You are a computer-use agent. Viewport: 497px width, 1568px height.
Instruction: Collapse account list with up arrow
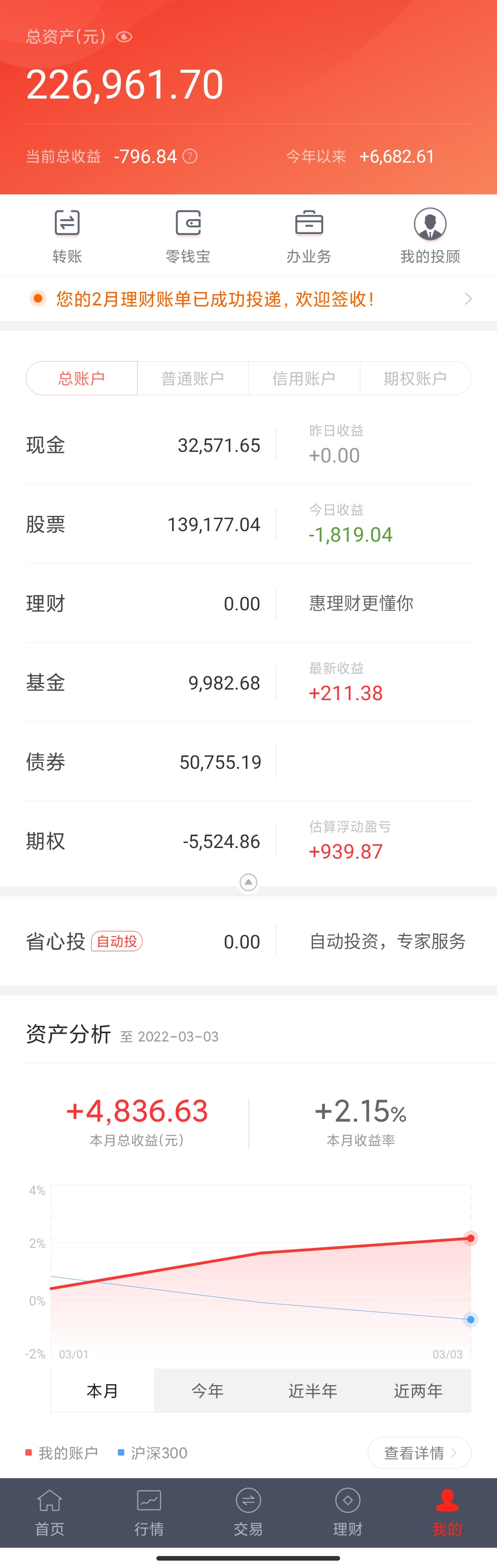coord(248,882)
